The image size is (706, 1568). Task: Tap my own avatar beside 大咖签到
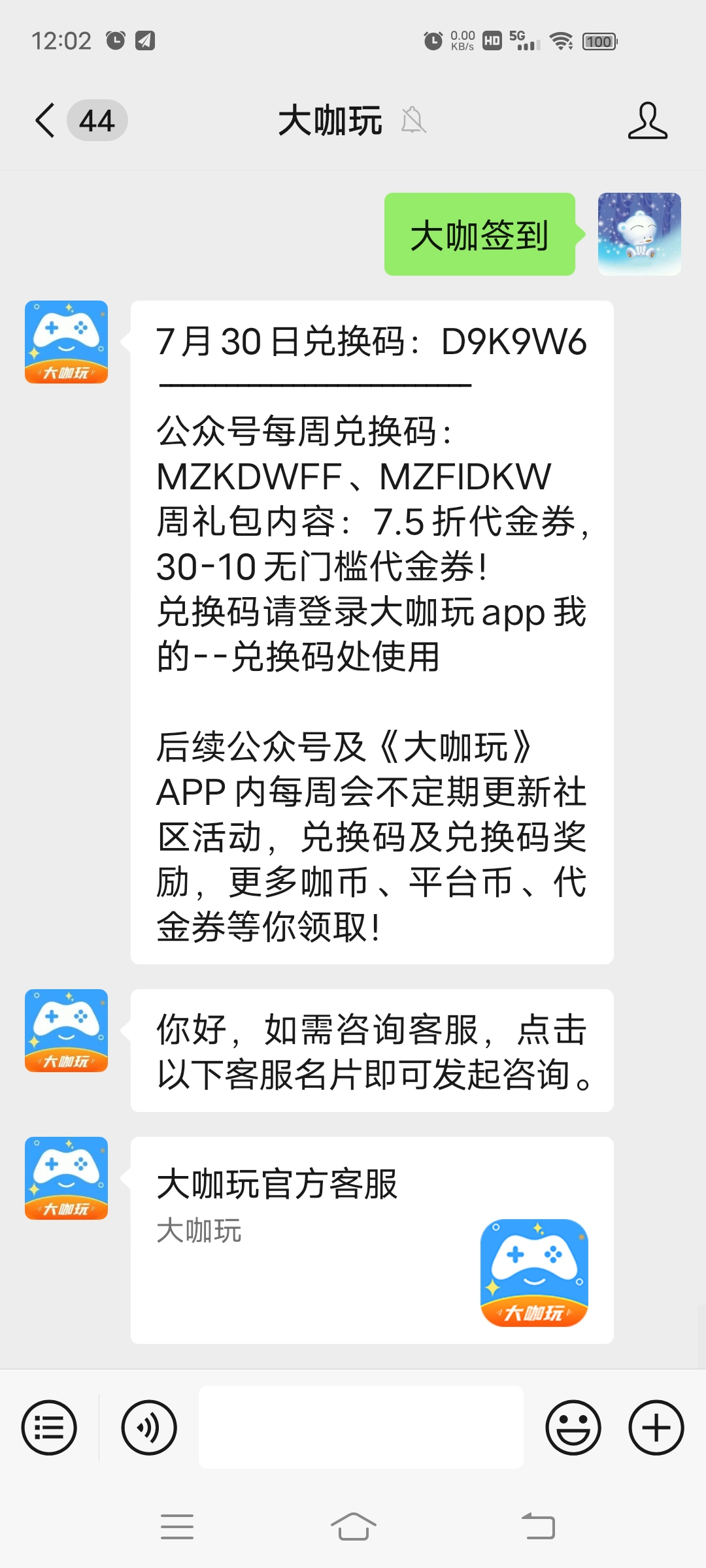pyautogui.click(x=639, y=234)
